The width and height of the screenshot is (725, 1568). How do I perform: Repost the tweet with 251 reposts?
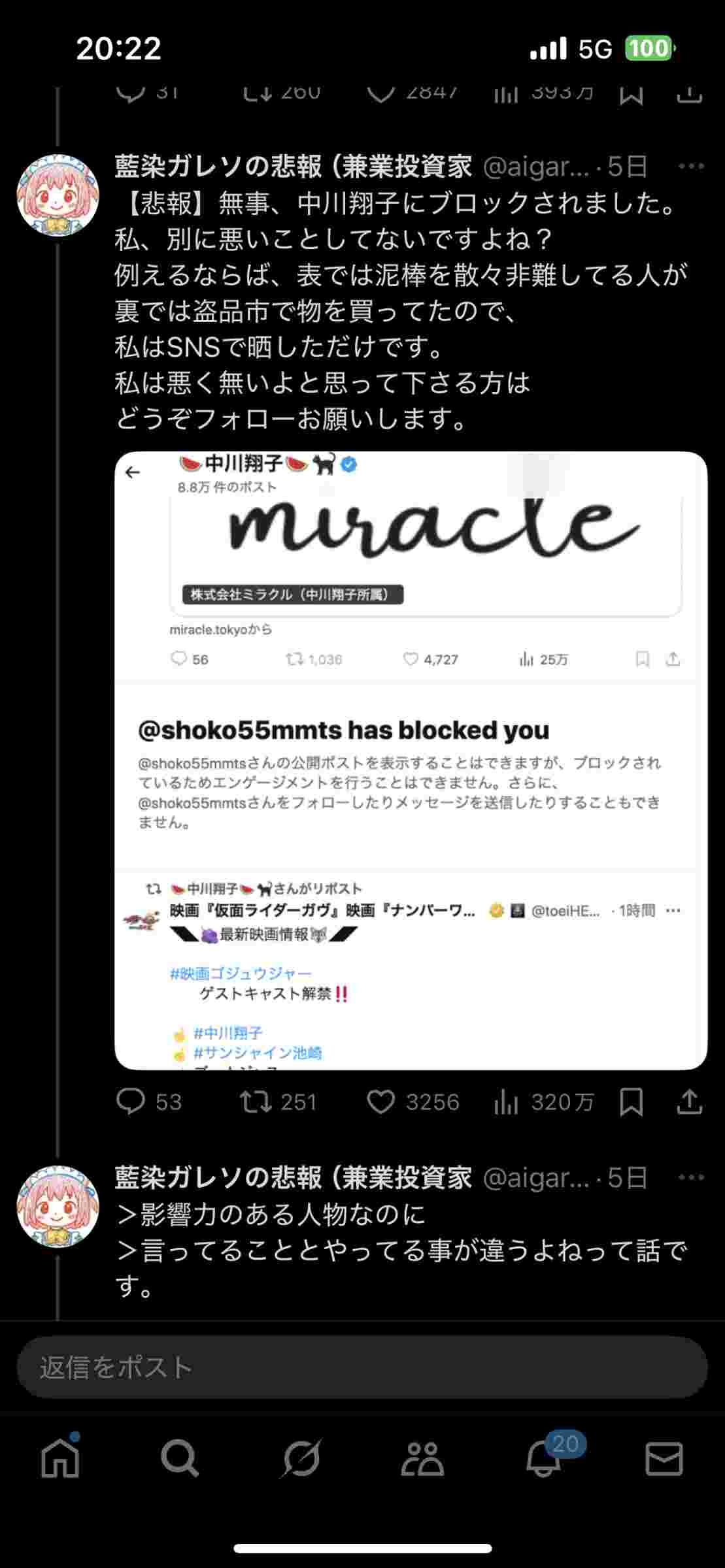[x=256, y=1102]
